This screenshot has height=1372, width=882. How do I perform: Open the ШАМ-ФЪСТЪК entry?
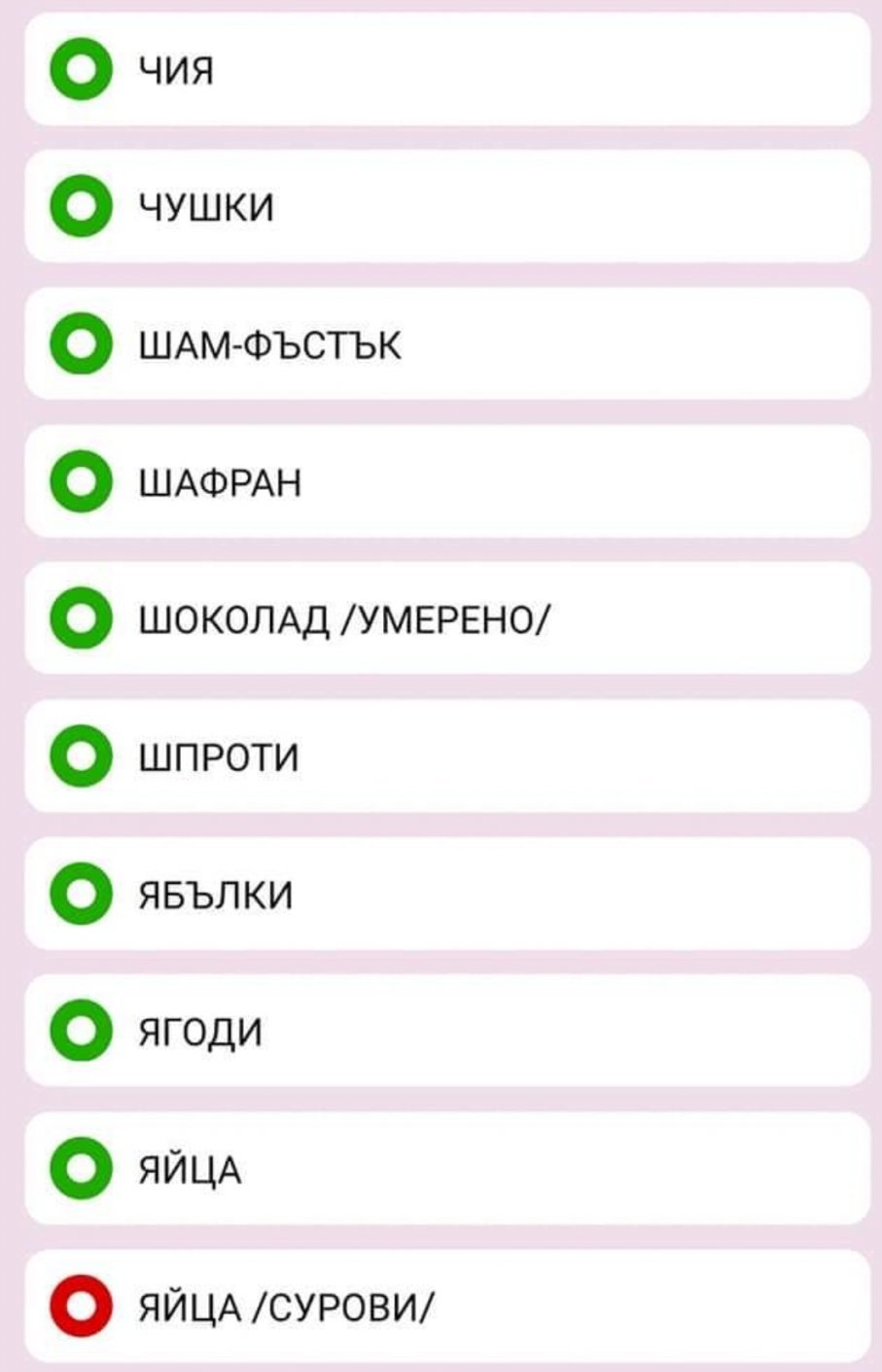445,344
